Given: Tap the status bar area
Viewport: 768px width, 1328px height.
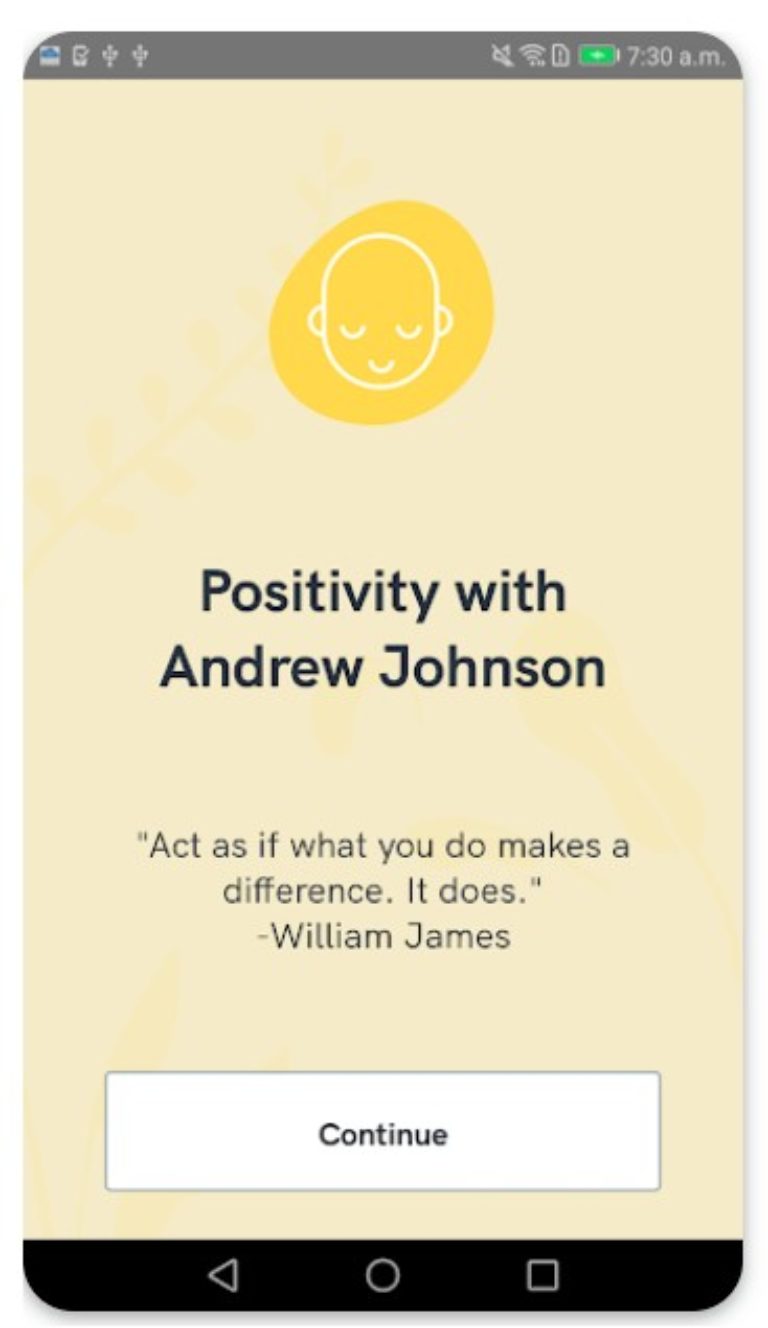Looking at the screenshot, I should tap(300, 58).
